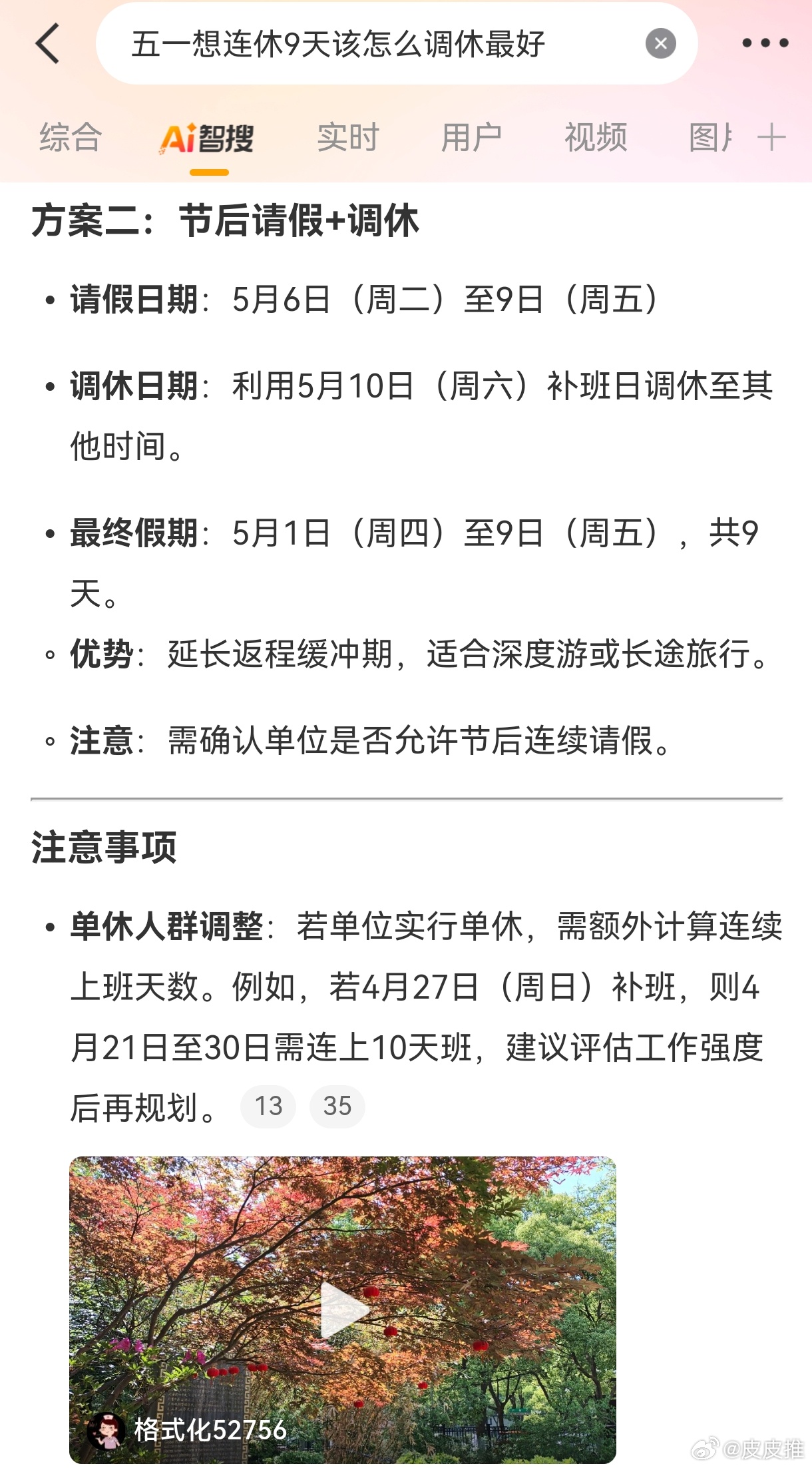Open citation source 35
This screenshot has width=812, height=1468.
337,1106
